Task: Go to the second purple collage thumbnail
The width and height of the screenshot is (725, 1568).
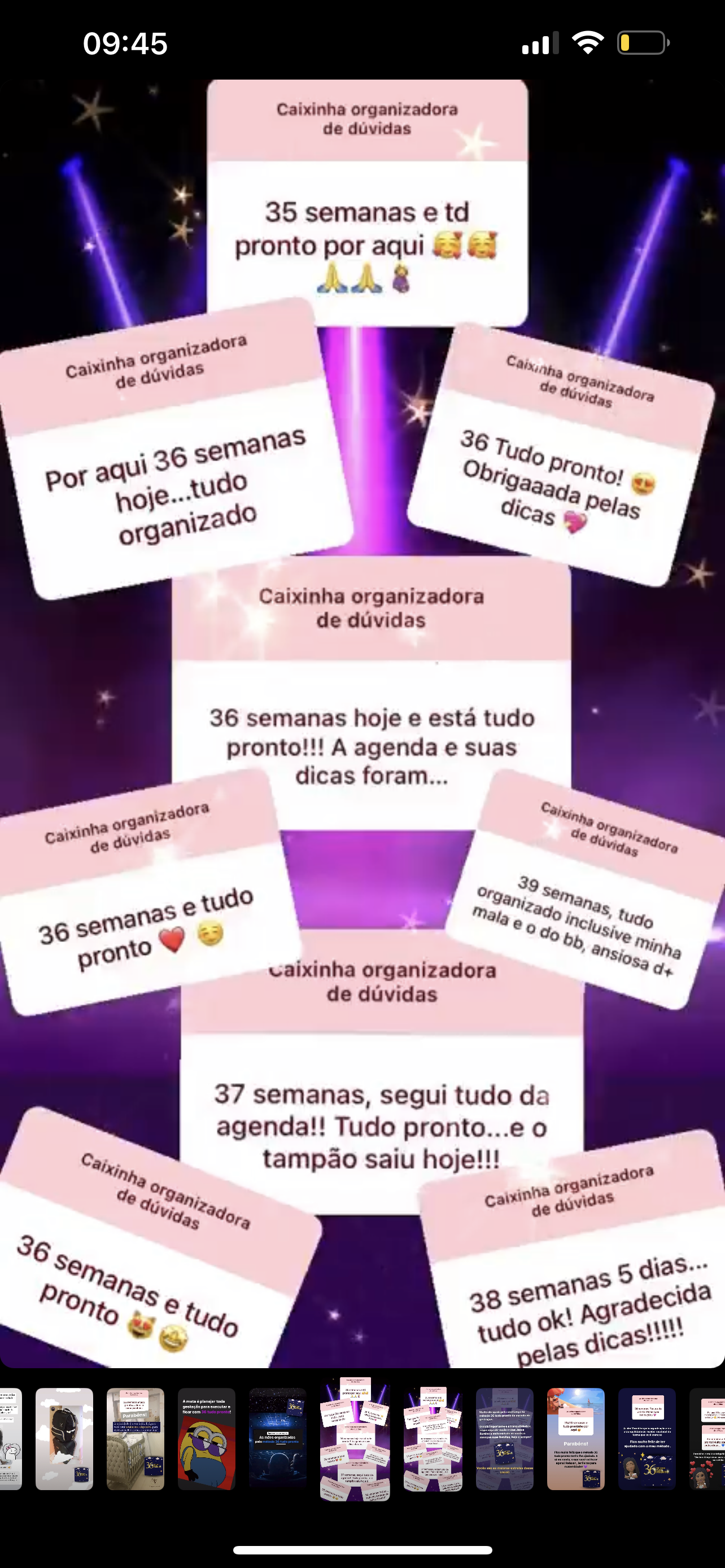Action: [433, 1438]
